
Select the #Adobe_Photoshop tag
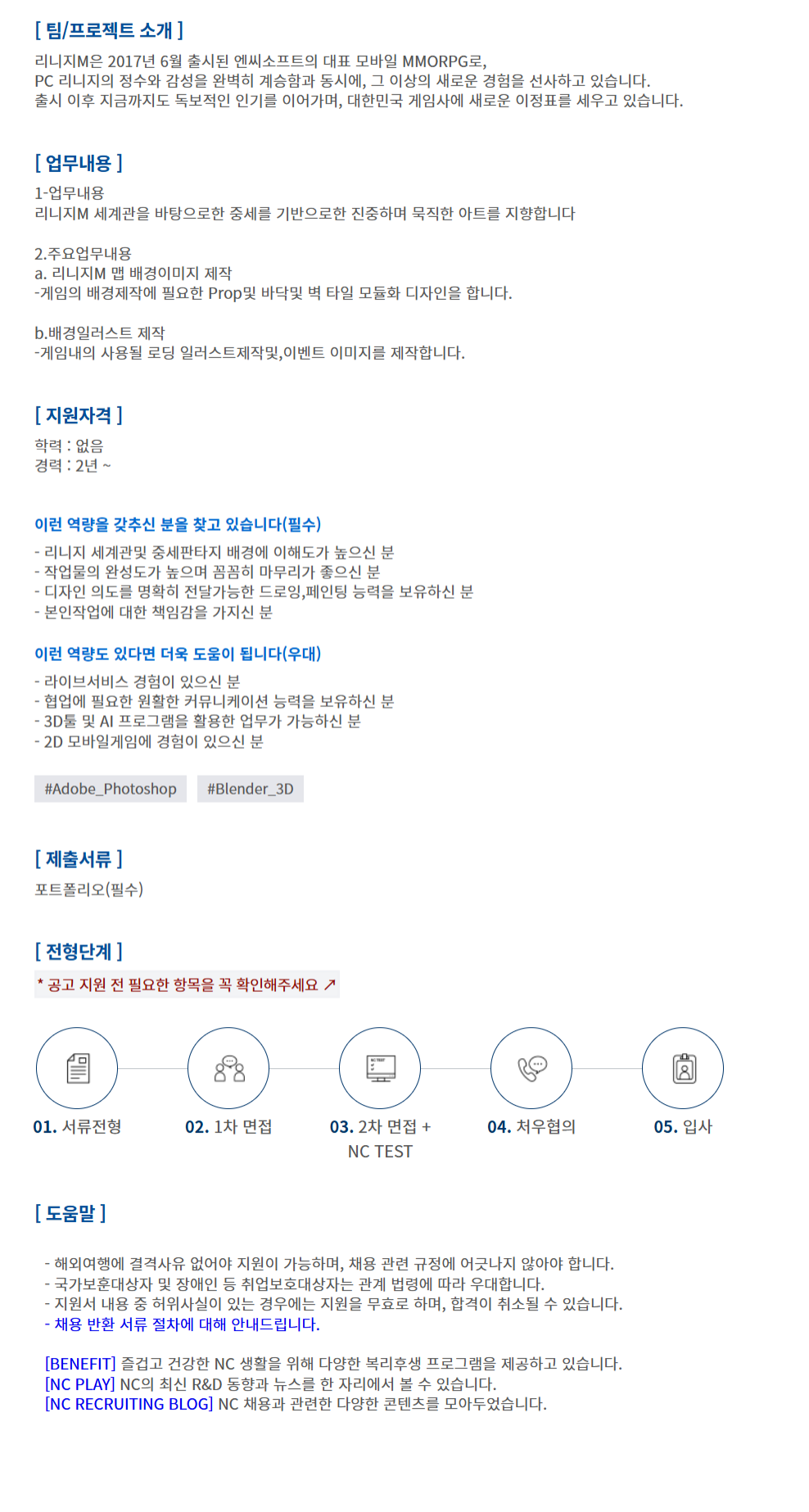click(111, 789)
